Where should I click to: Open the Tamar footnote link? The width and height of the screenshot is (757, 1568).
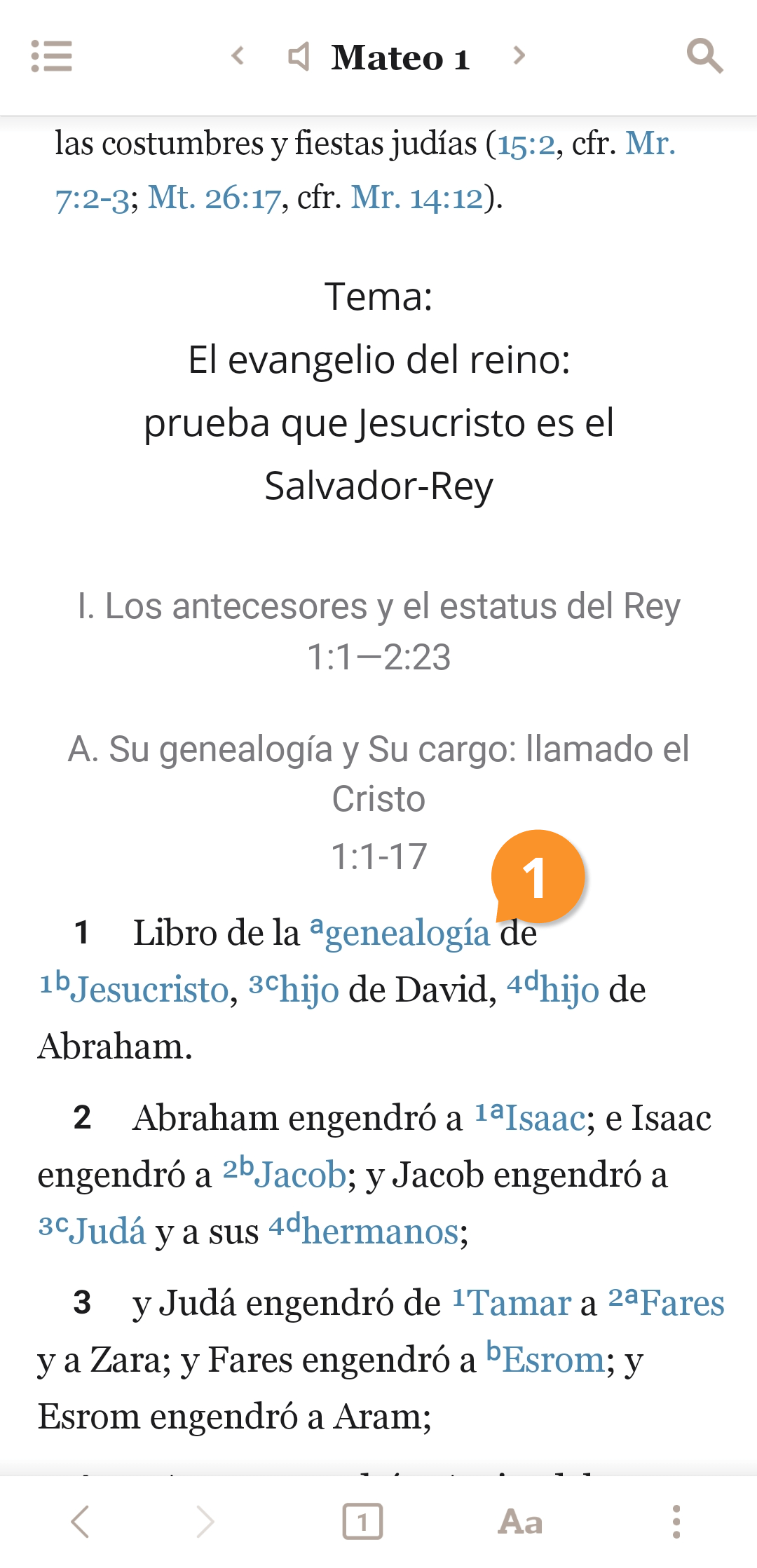click(x=519, y=1303)
